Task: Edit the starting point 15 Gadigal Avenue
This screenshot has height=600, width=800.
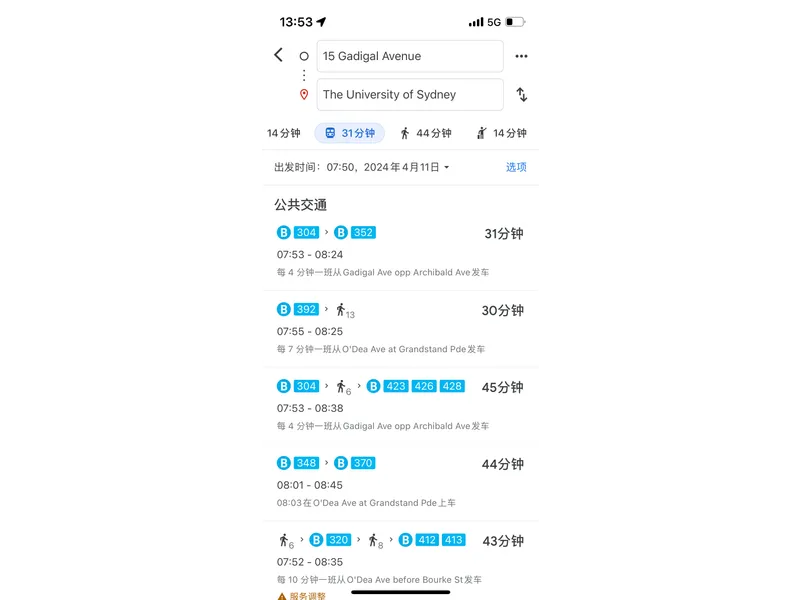Action: click(x=410, y=56)
